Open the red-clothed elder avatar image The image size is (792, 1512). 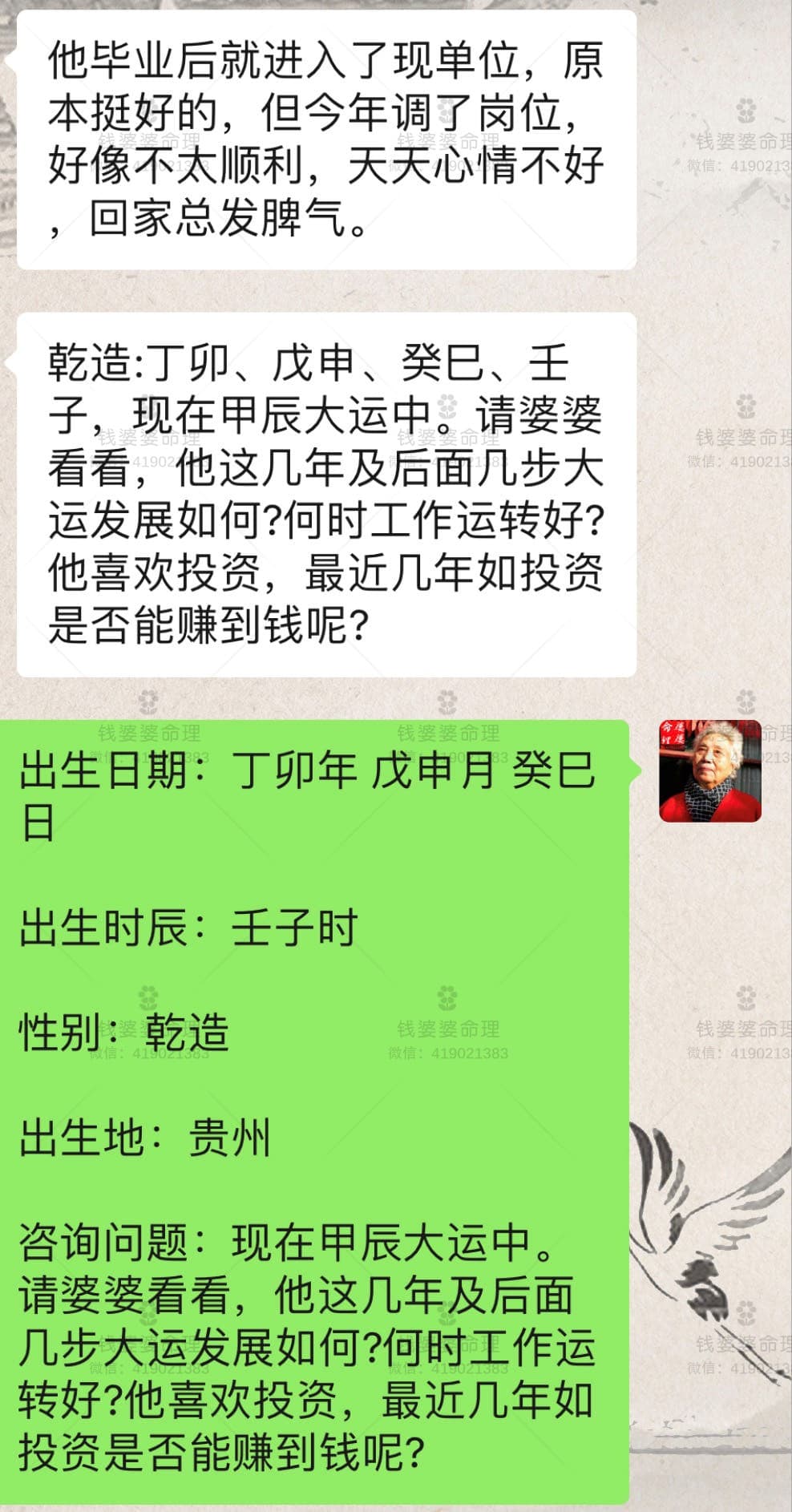(709, 771)
